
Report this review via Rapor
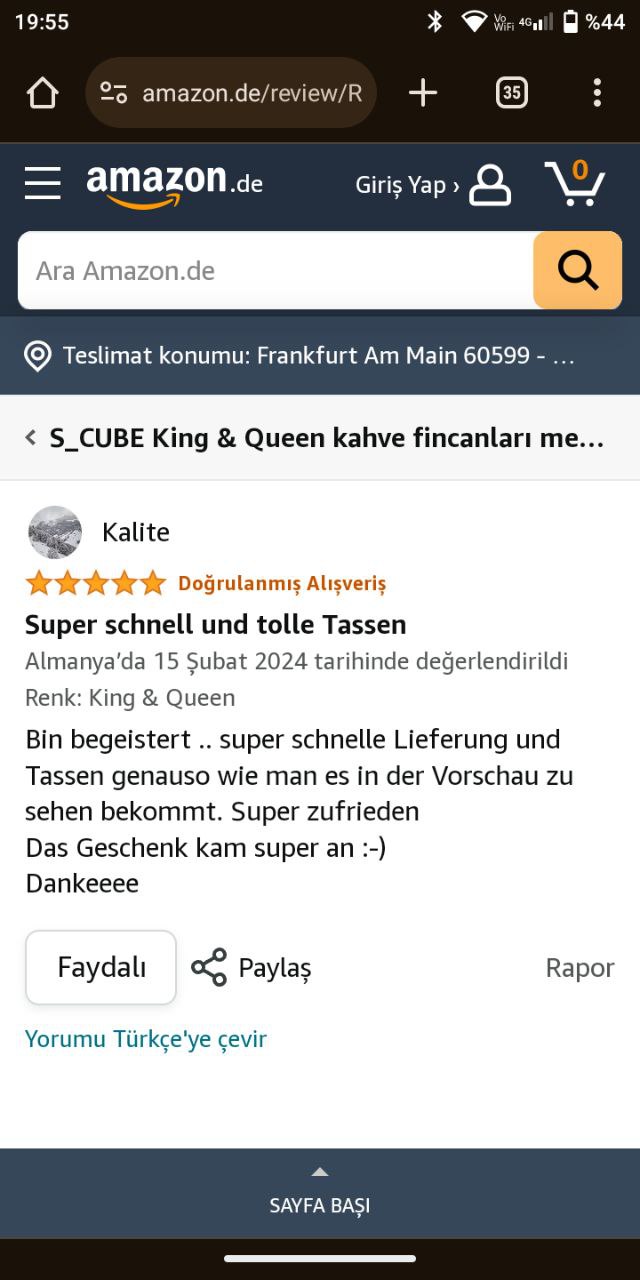(579, 968)
